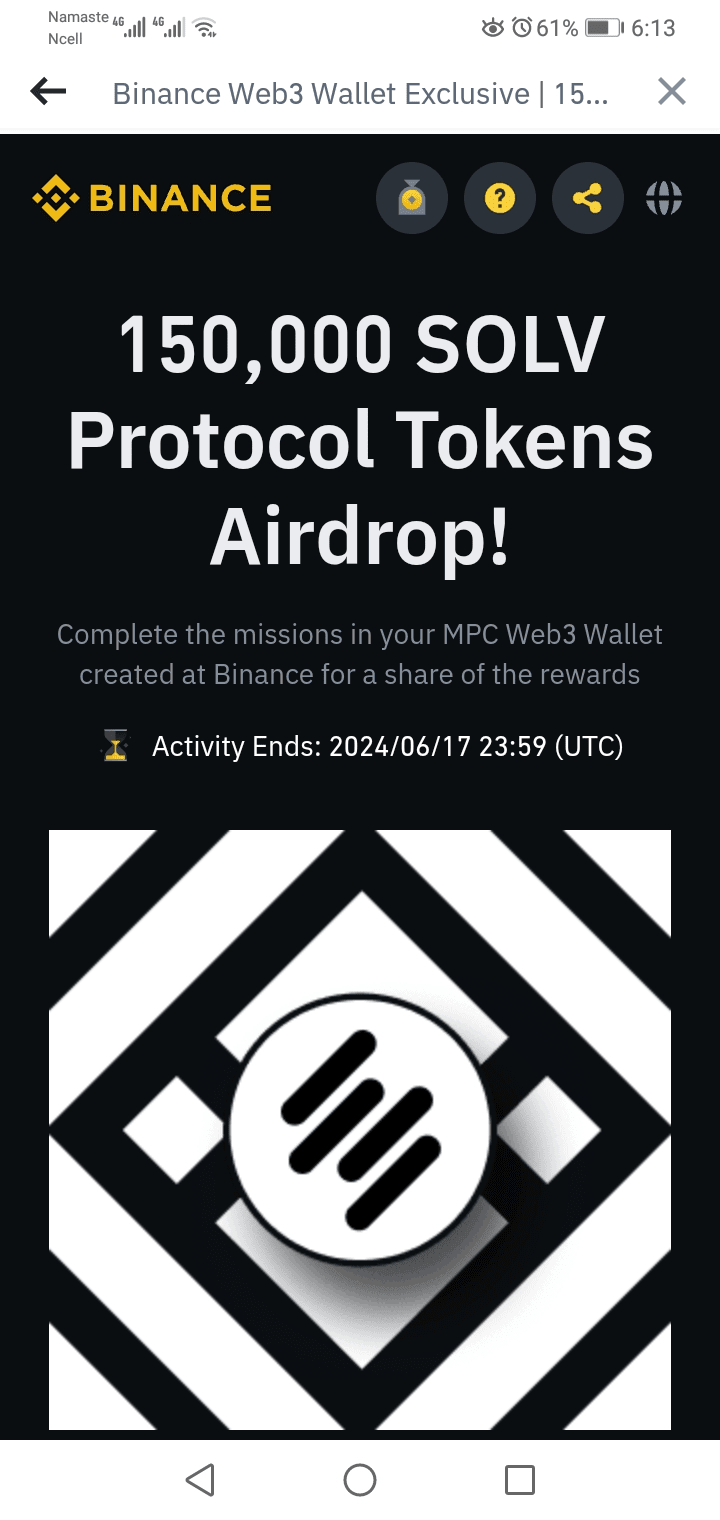The image size is (720, 1520).
Task: Open recent apps from navigation bar
Action: click(519, 1479)
